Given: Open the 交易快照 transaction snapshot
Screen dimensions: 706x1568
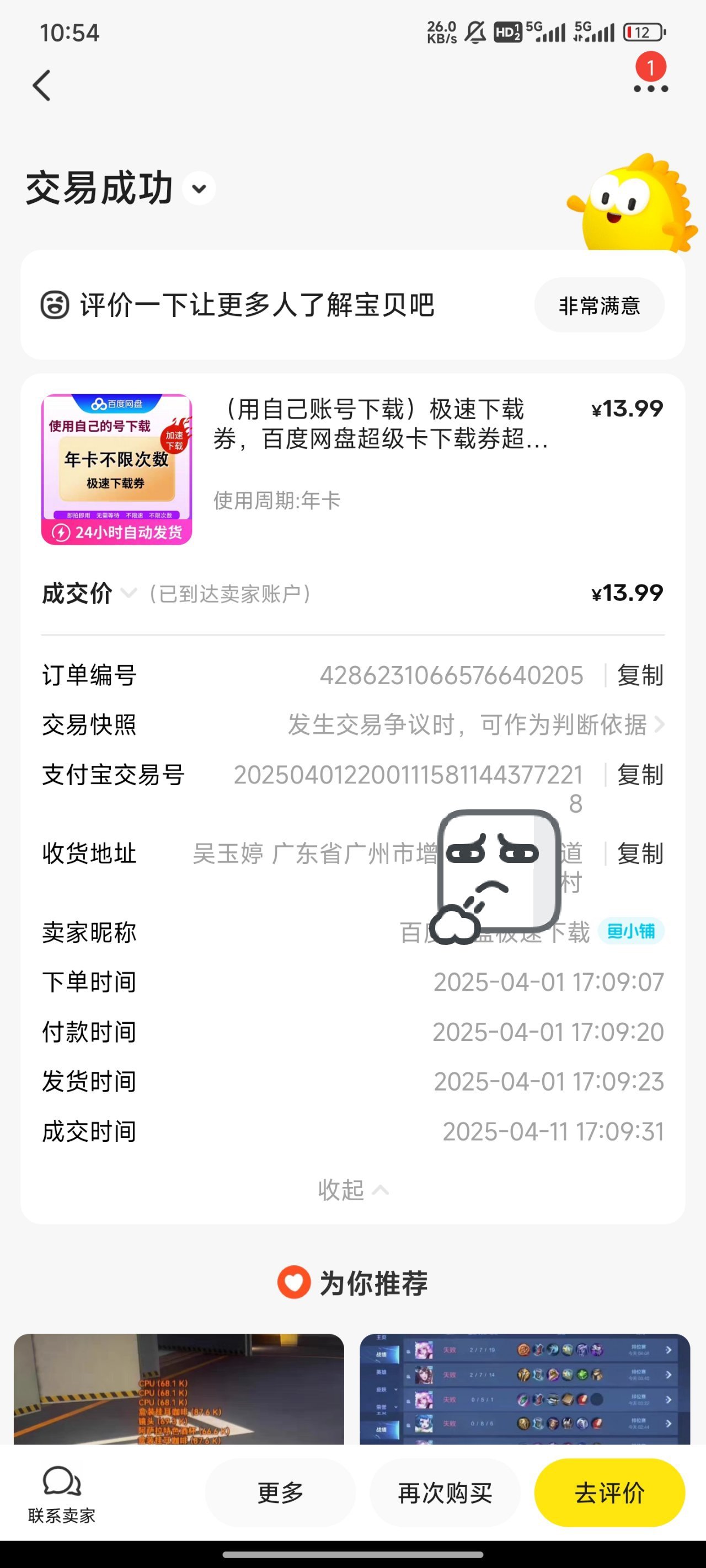Looking at the screenshot, I should coord(475,724).
